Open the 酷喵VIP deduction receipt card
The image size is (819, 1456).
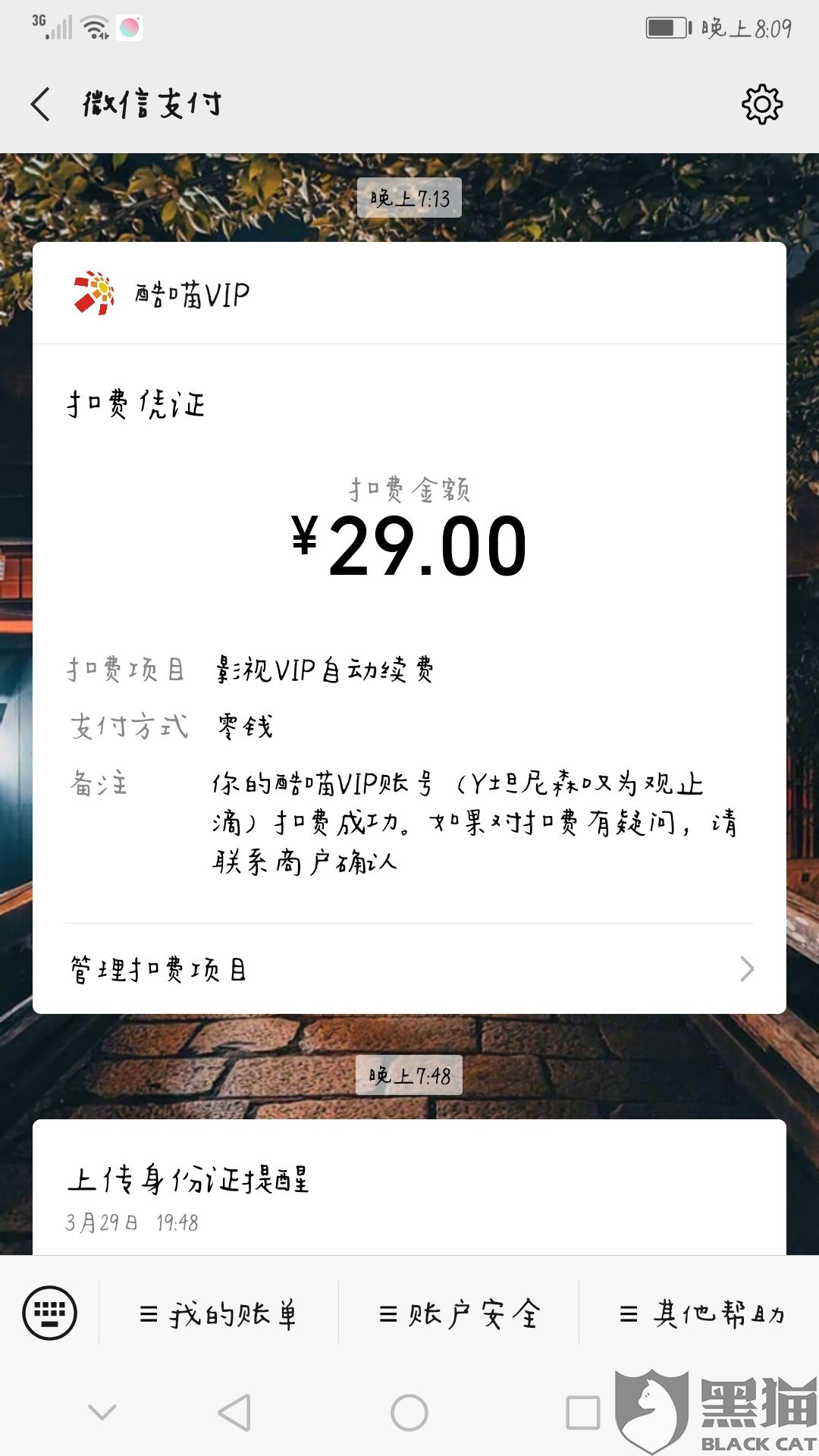(x=409, y=628)
